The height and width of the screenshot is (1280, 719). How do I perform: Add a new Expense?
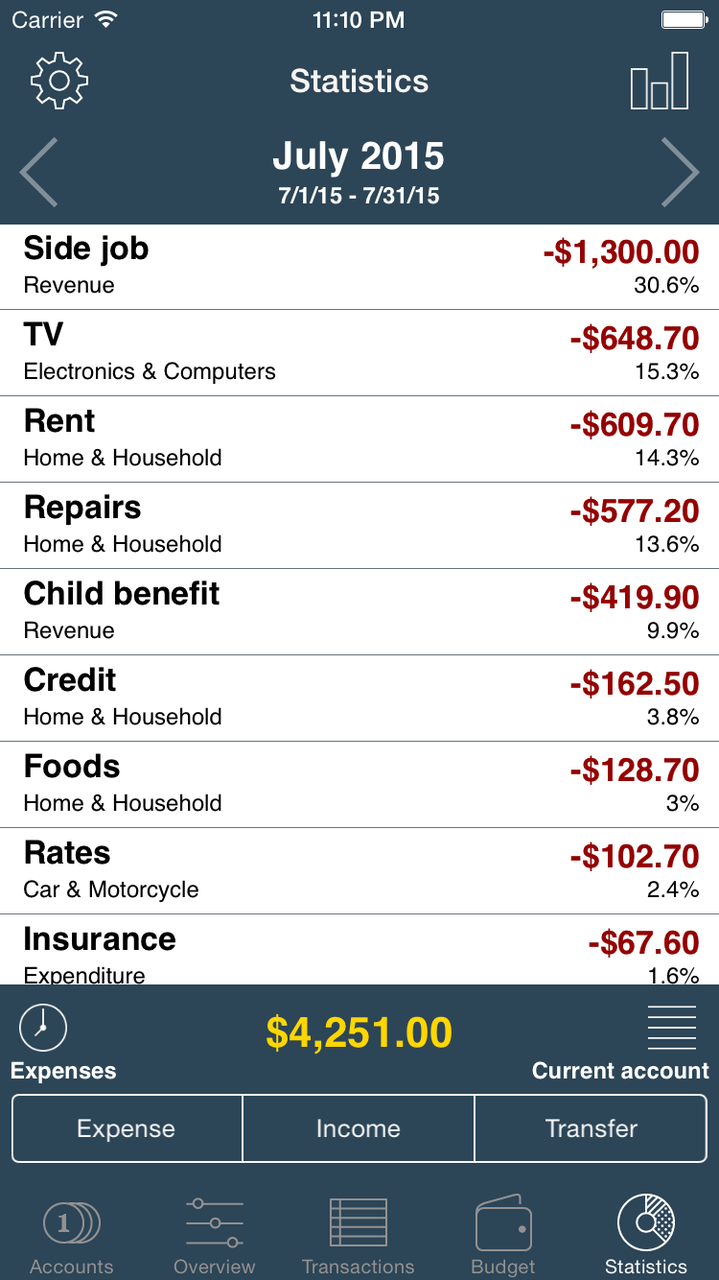(127, 1129)
